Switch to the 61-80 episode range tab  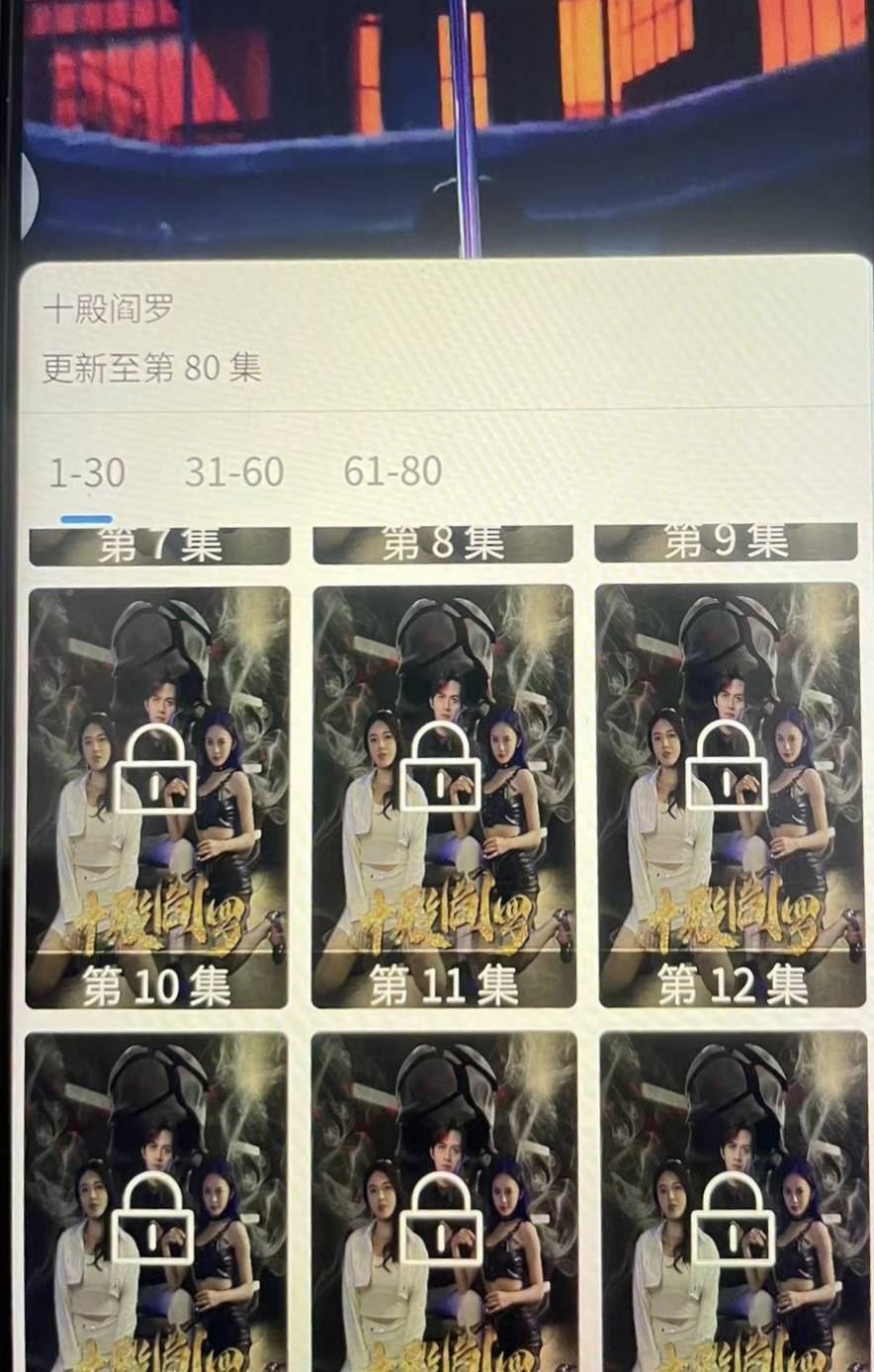click(x=393, y=472)
